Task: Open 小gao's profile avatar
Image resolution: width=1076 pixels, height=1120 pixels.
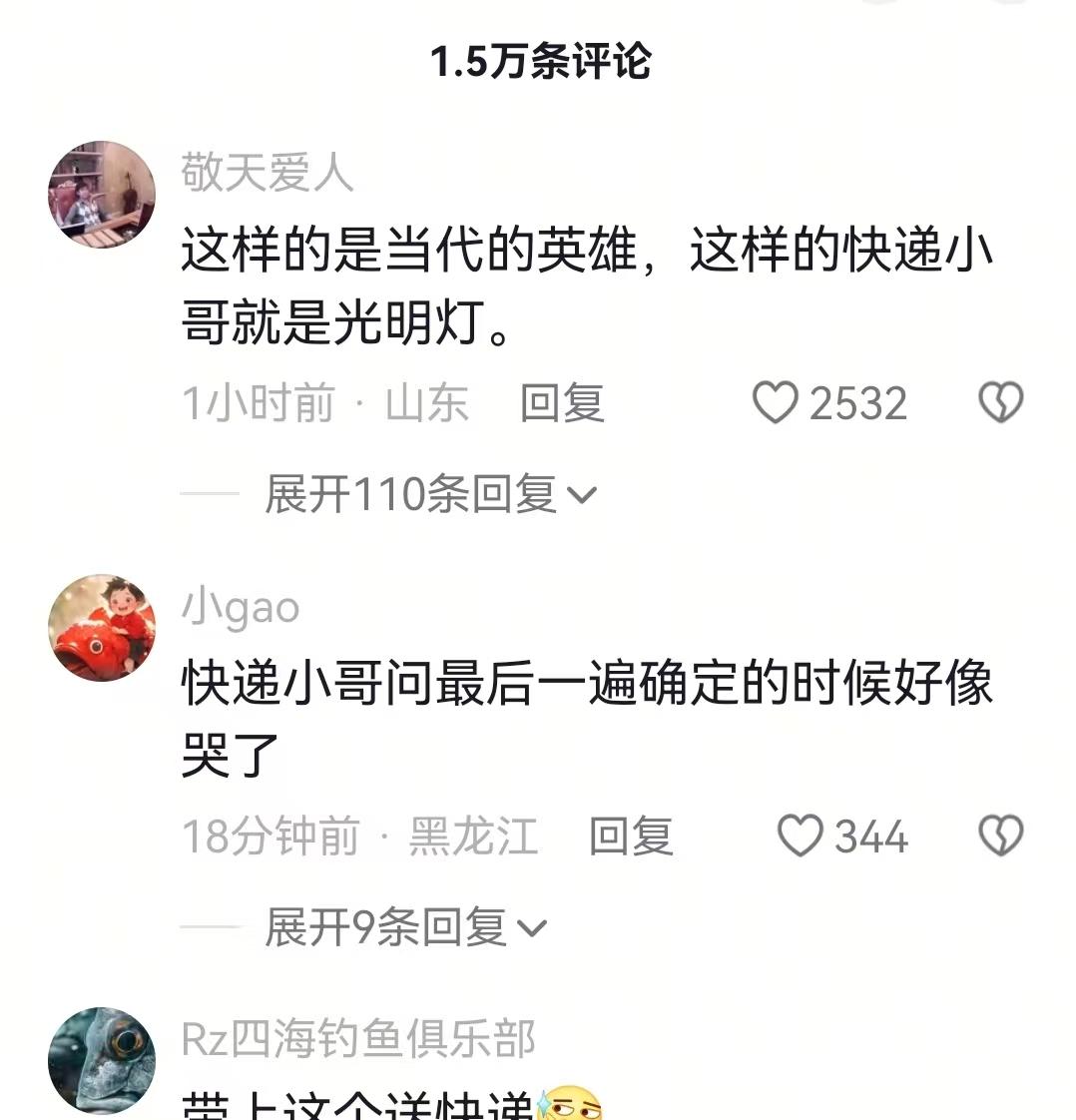Action: pos(102,628)
